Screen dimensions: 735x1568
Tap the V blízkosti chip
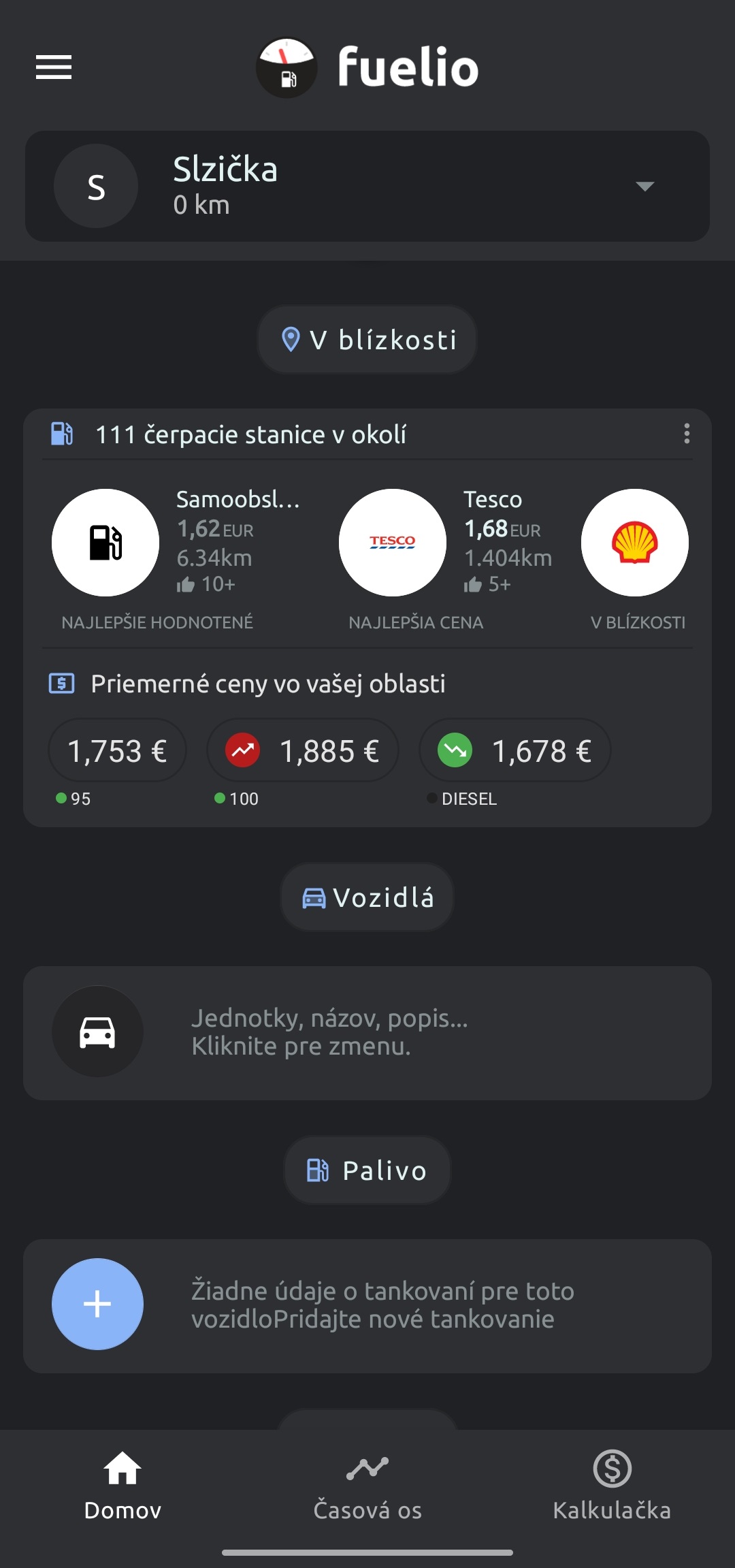367,340
